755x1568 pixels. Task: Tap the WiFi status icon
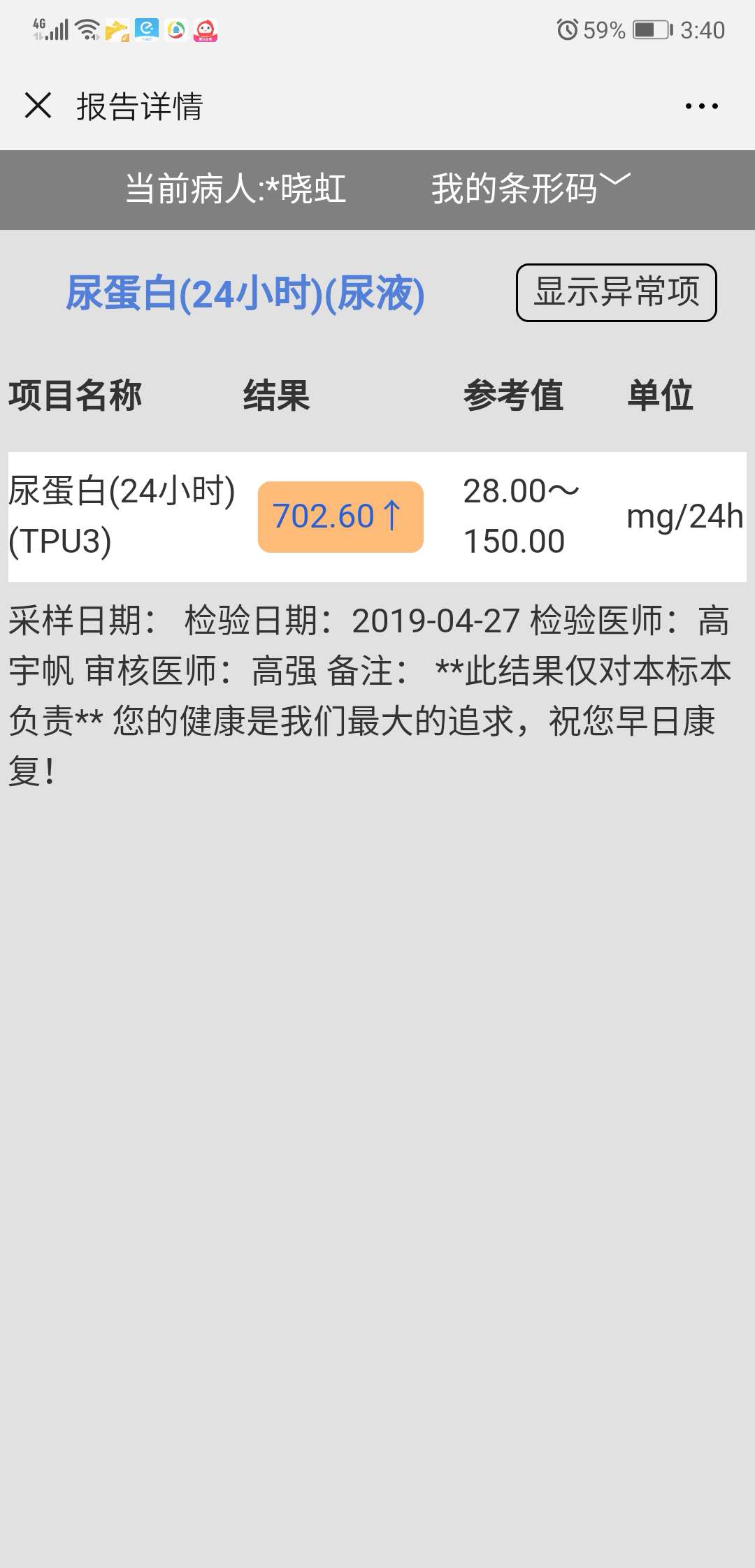(x=87, y=29)
